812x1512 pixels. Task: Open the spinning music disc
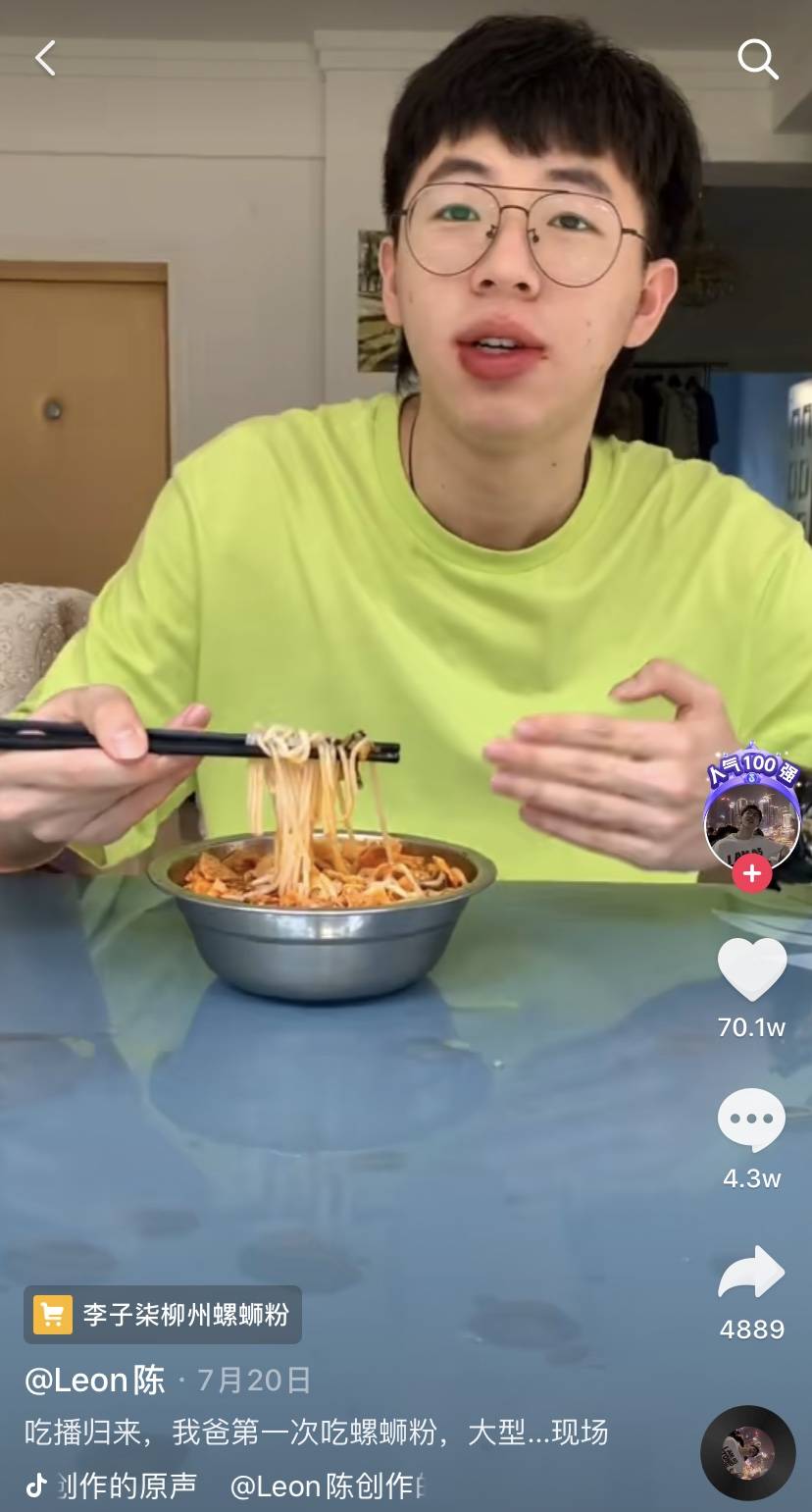click(748, 1453)
